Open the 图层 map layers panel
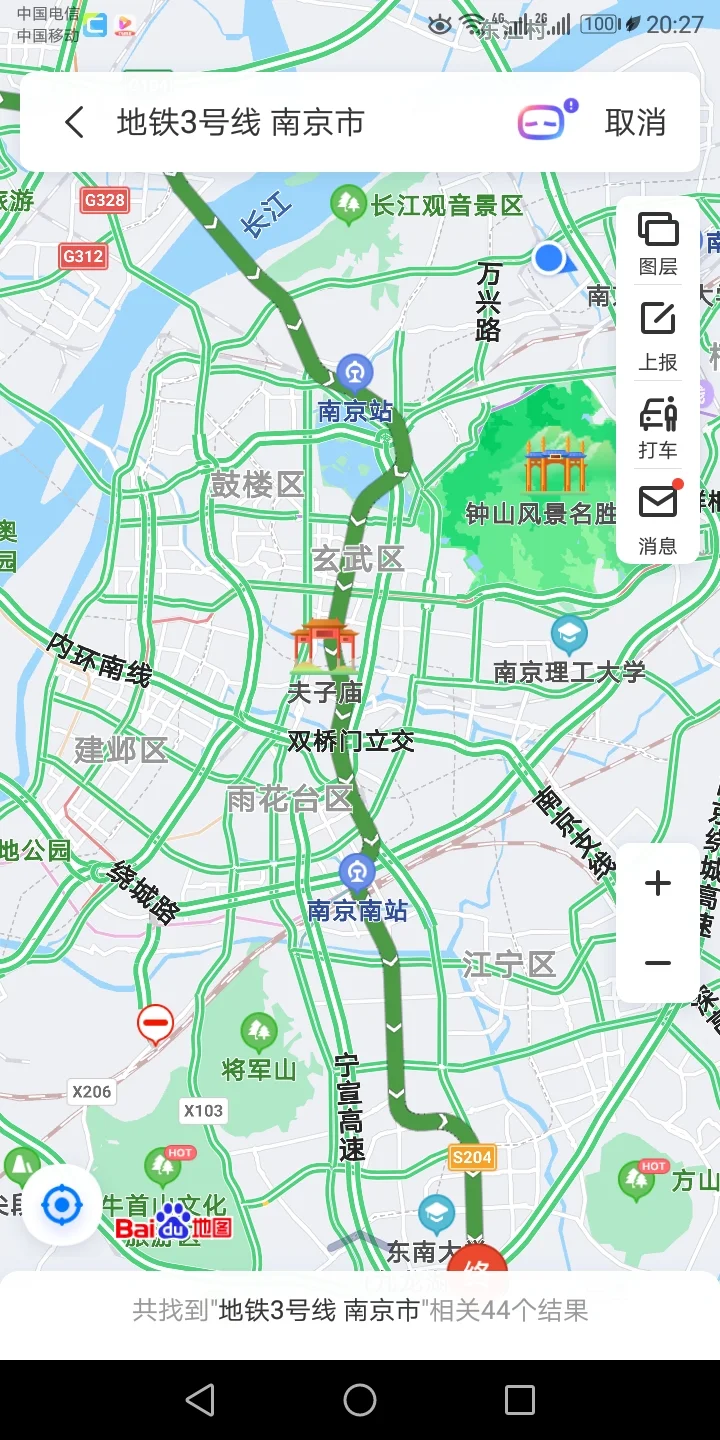Viewport: 720px width, 1440px height. 656,240
